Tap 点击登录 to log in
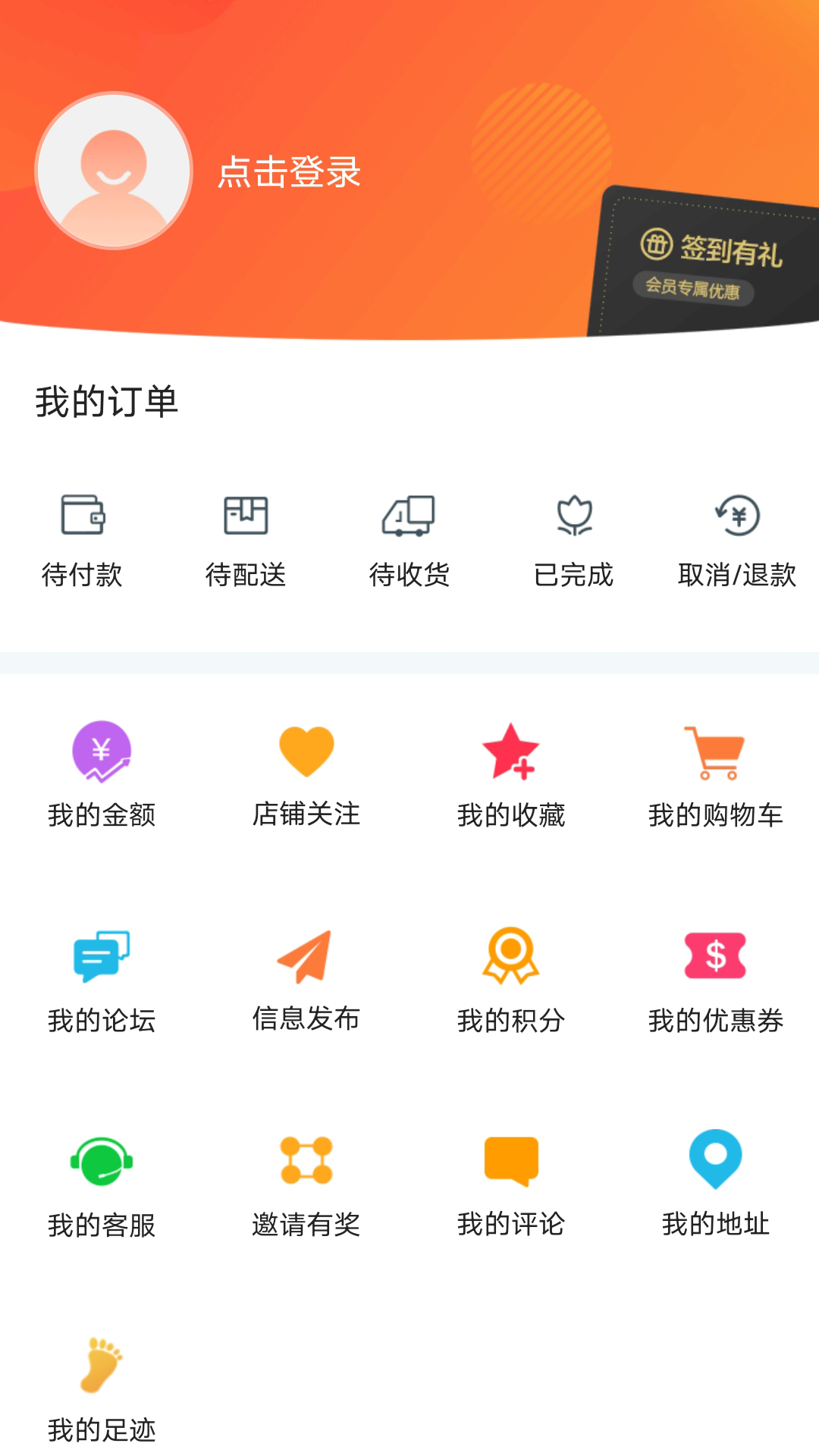819x1456 pixels. pos(288,173)
